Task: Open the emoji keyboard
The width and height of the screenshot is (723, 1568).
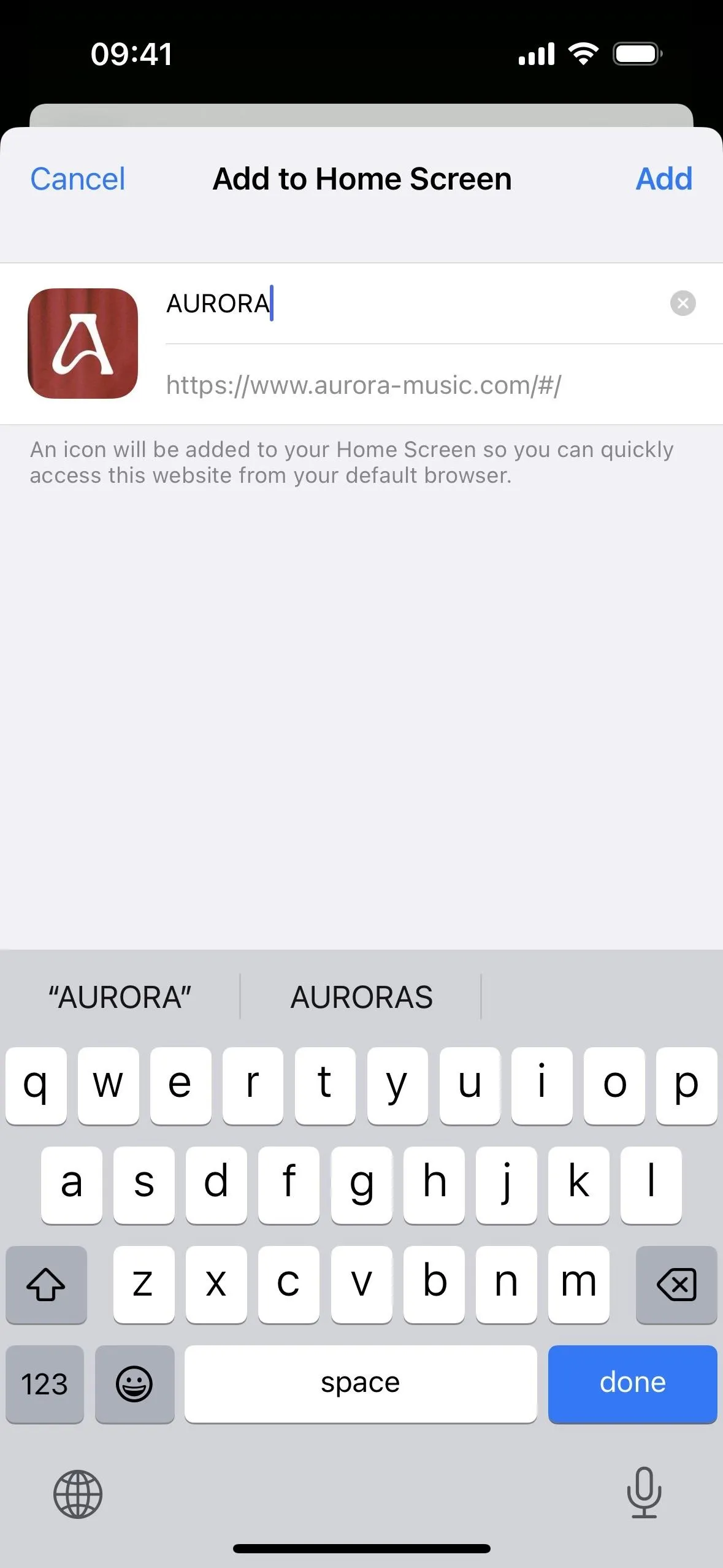Action: point(134,1383)
